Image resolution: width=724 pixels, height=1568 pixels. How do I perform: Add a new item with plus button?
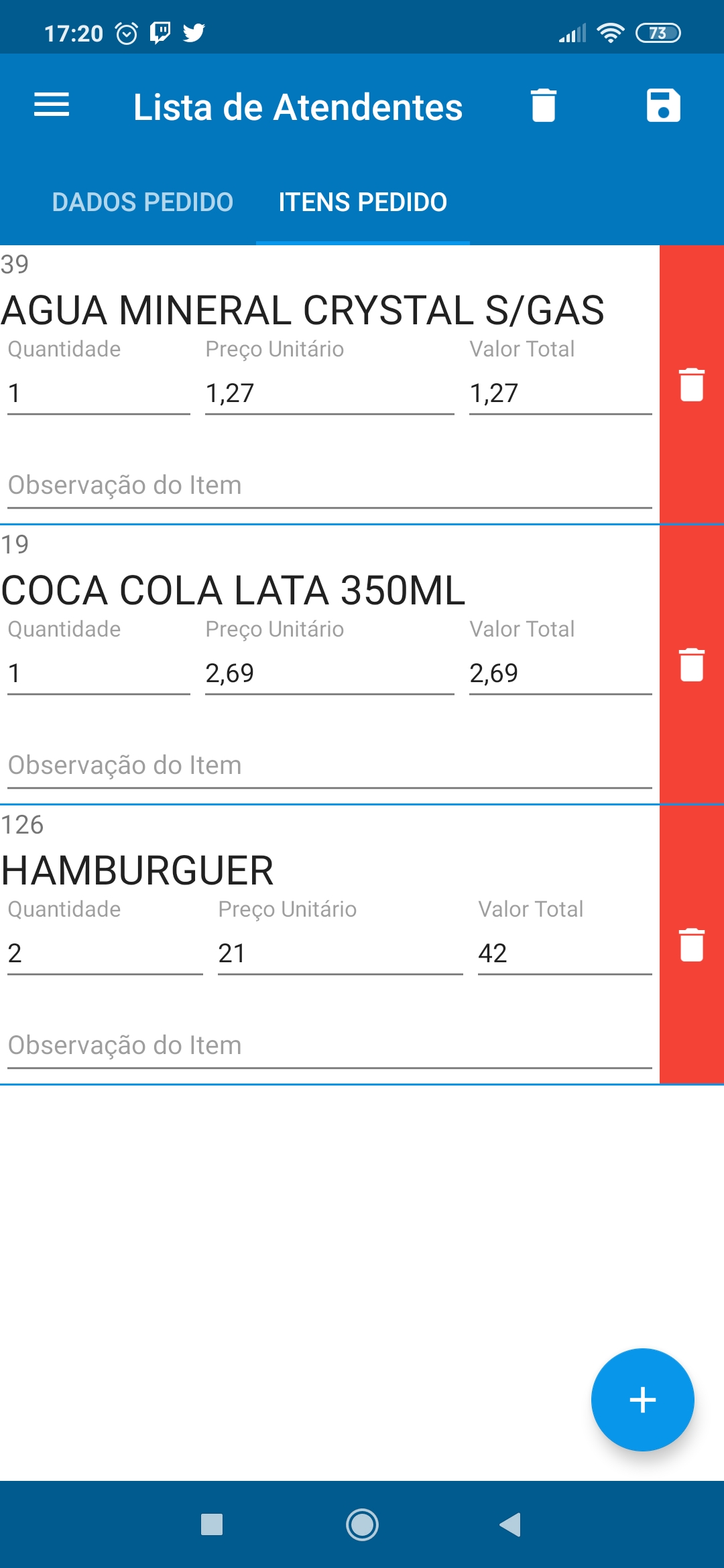click(642, 1400)
